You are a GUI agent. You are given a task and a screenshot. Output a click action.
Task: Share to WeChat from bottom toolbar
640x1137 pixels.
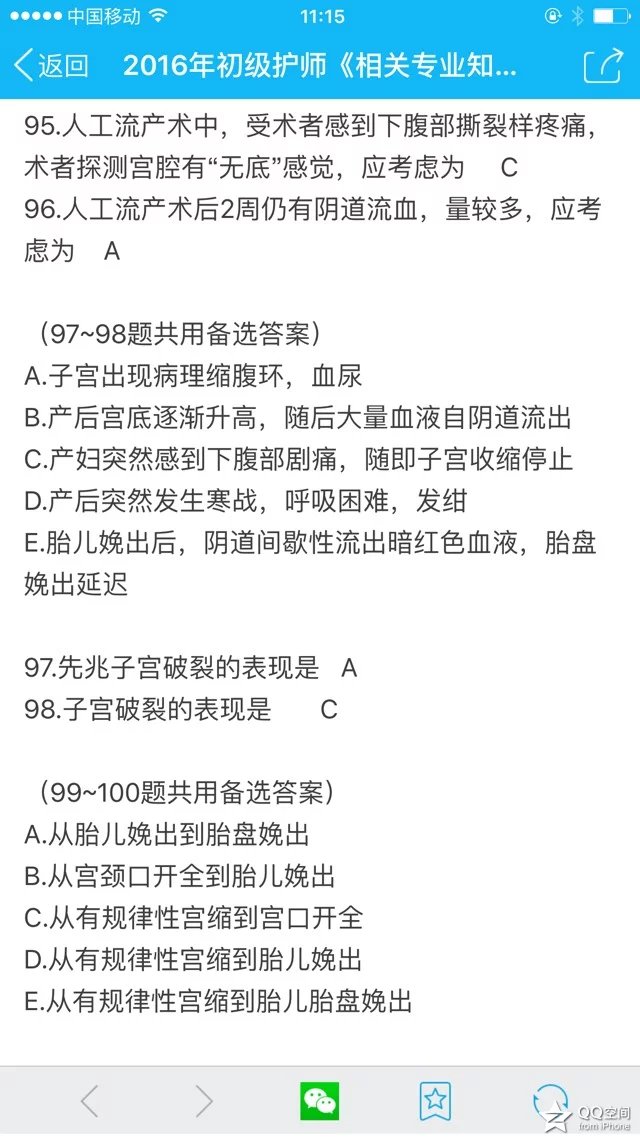pos(320,1101)
